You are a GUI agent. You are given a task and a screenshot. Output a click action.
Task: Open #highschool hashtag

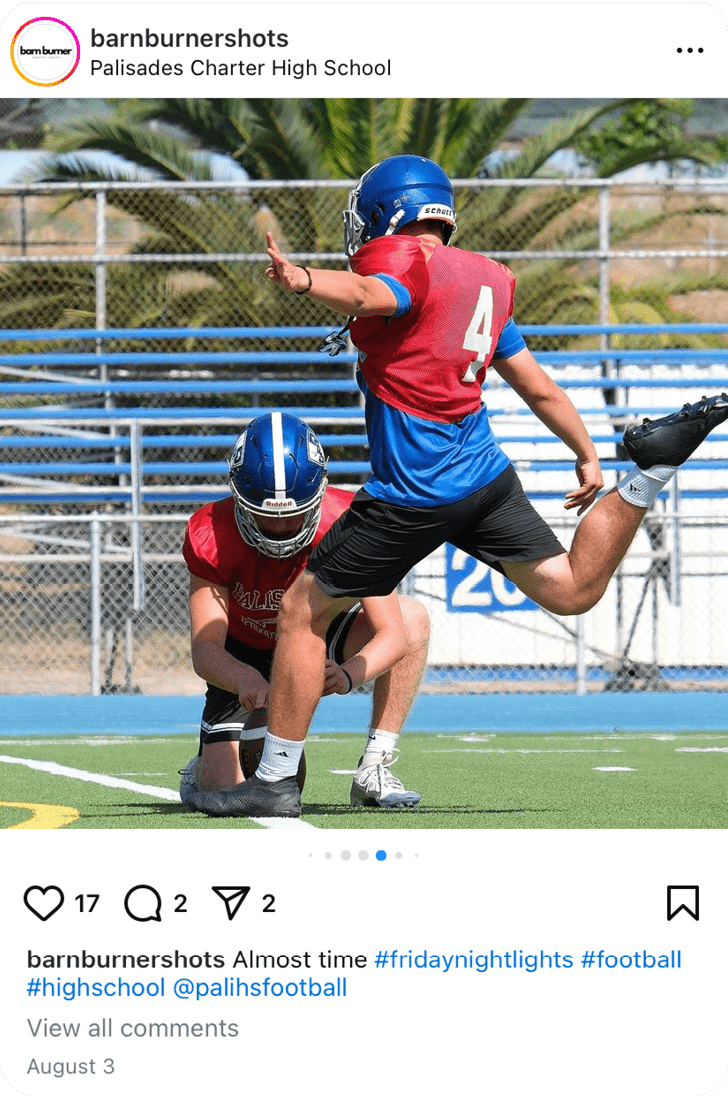point(96,988)
